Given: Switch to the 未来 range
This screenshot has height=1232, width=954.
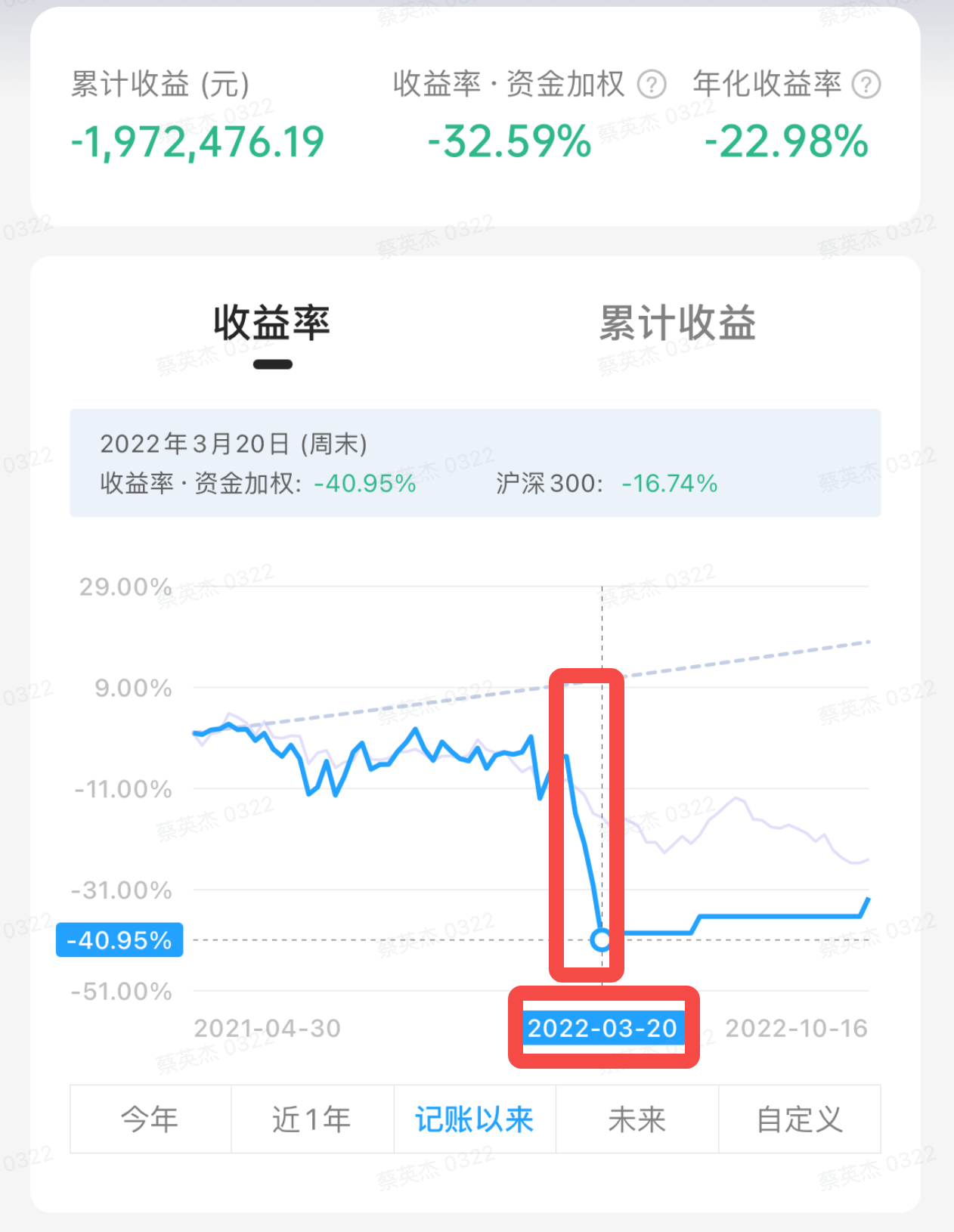Looking at the screenshot, I should coord(637,1119).
